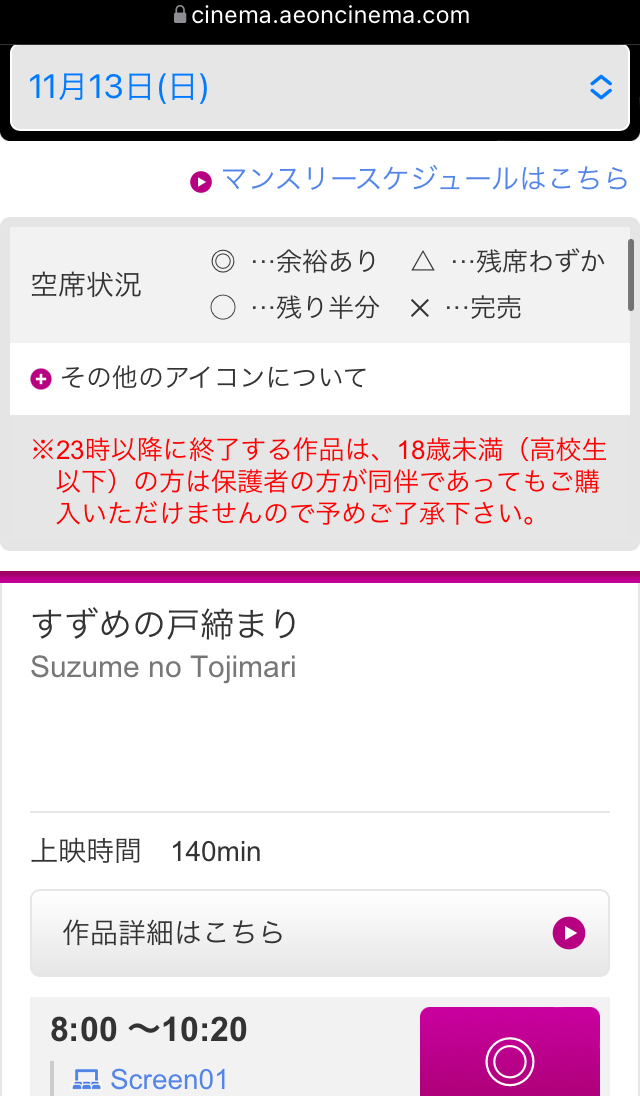640x1096 pixels.
Task: Open the 11月13日(日) date dropdown
Action: pyautogui.click(x=320, y=88)
